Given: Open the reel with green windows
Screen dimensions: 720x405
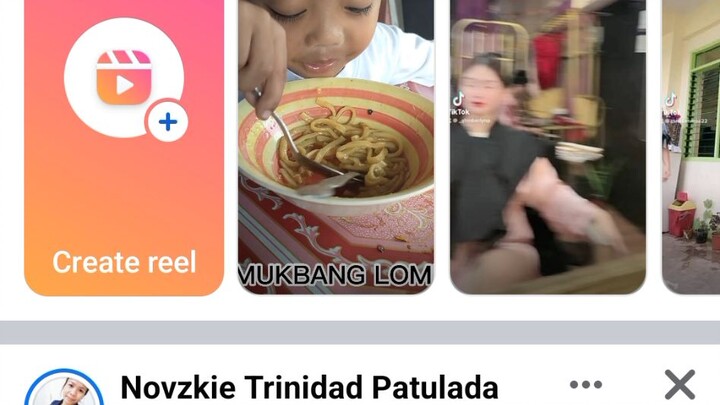Looking at the screenshot, I should click(692, 150).
